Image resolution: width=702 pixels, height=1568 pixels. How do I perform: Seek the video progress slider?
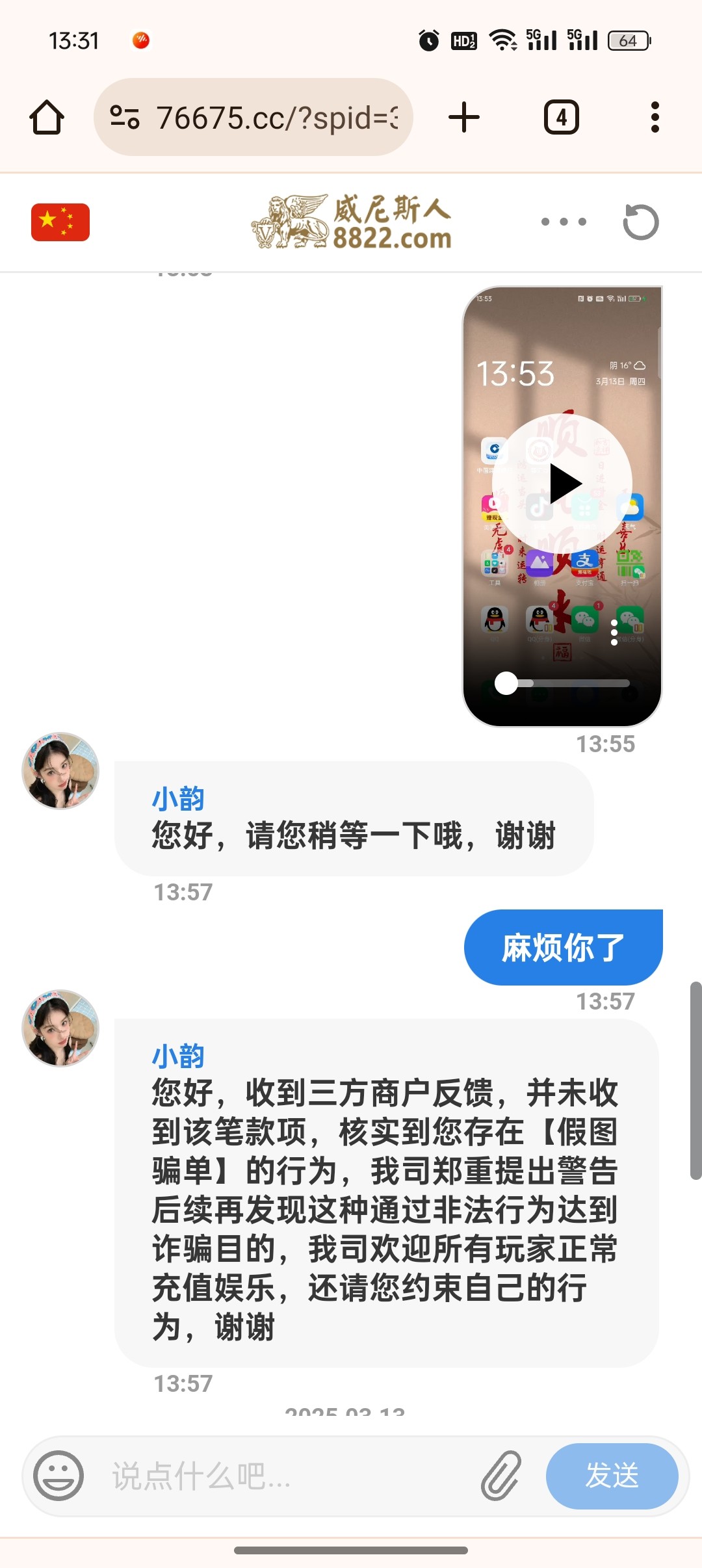506,683
